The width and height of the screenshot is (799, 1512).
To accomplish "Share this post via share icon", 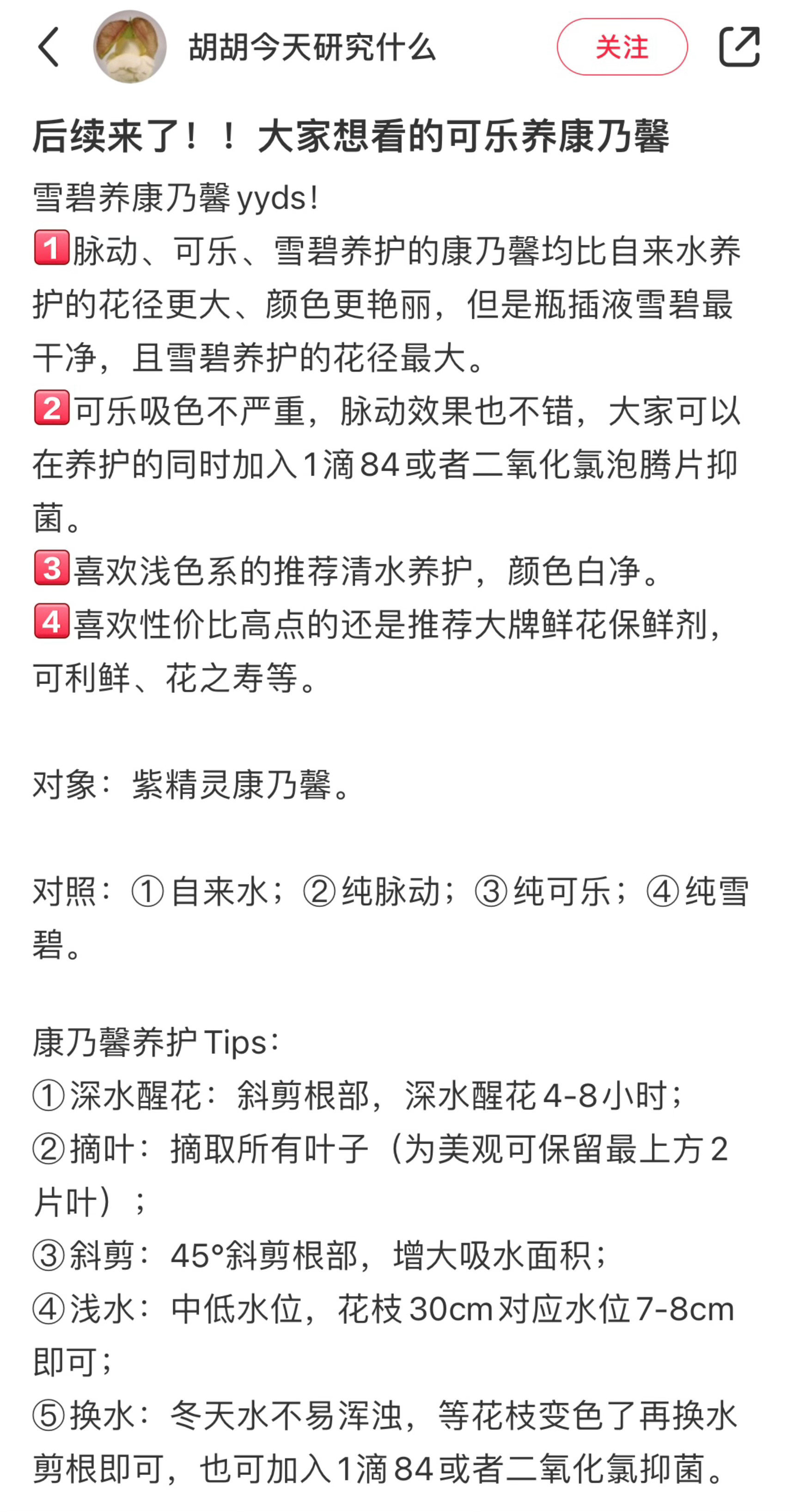I will [739, 46].
